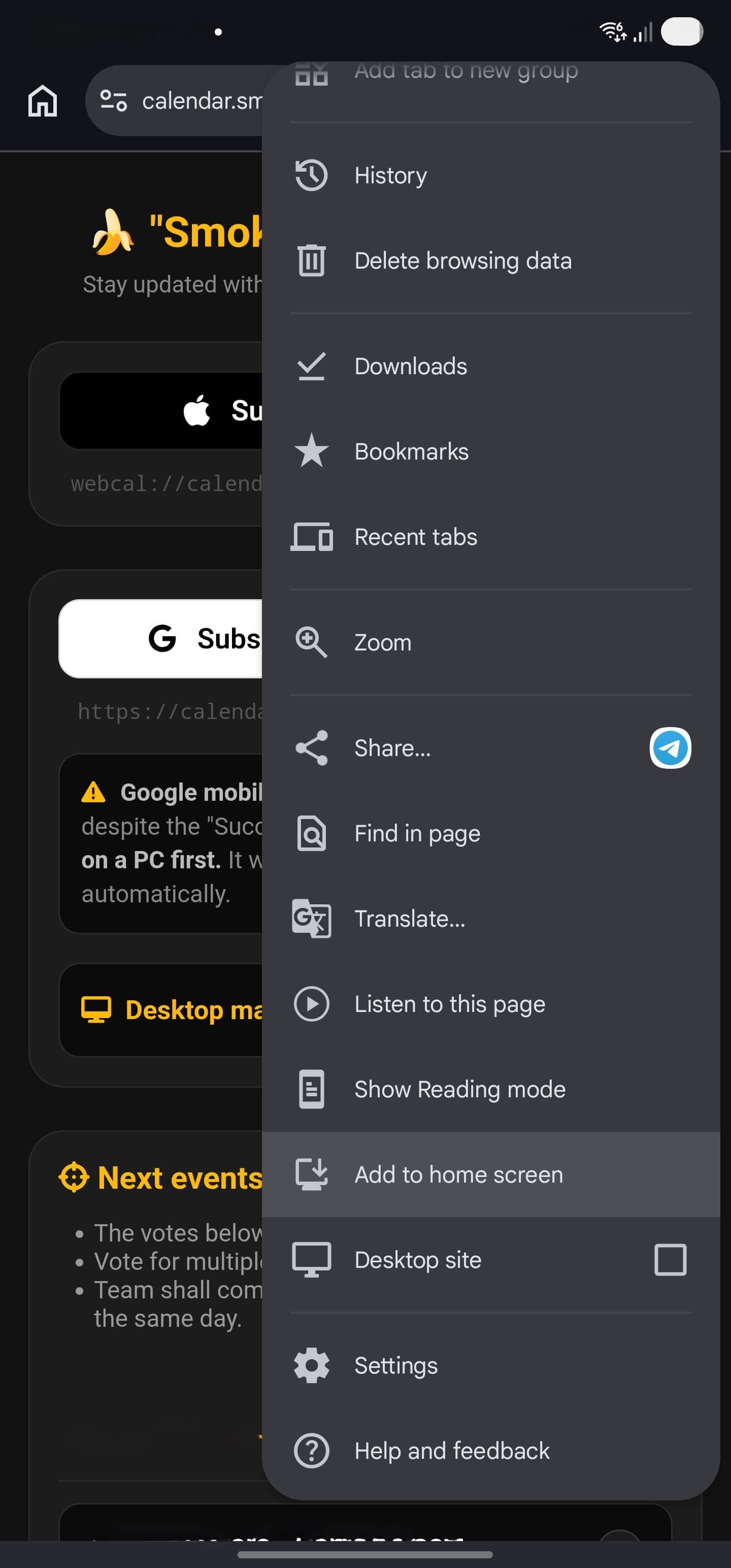The width and height of the screenshot is (731, 1568).
Task: Tap the home button in the toolbar
Action: coord(42,101)
